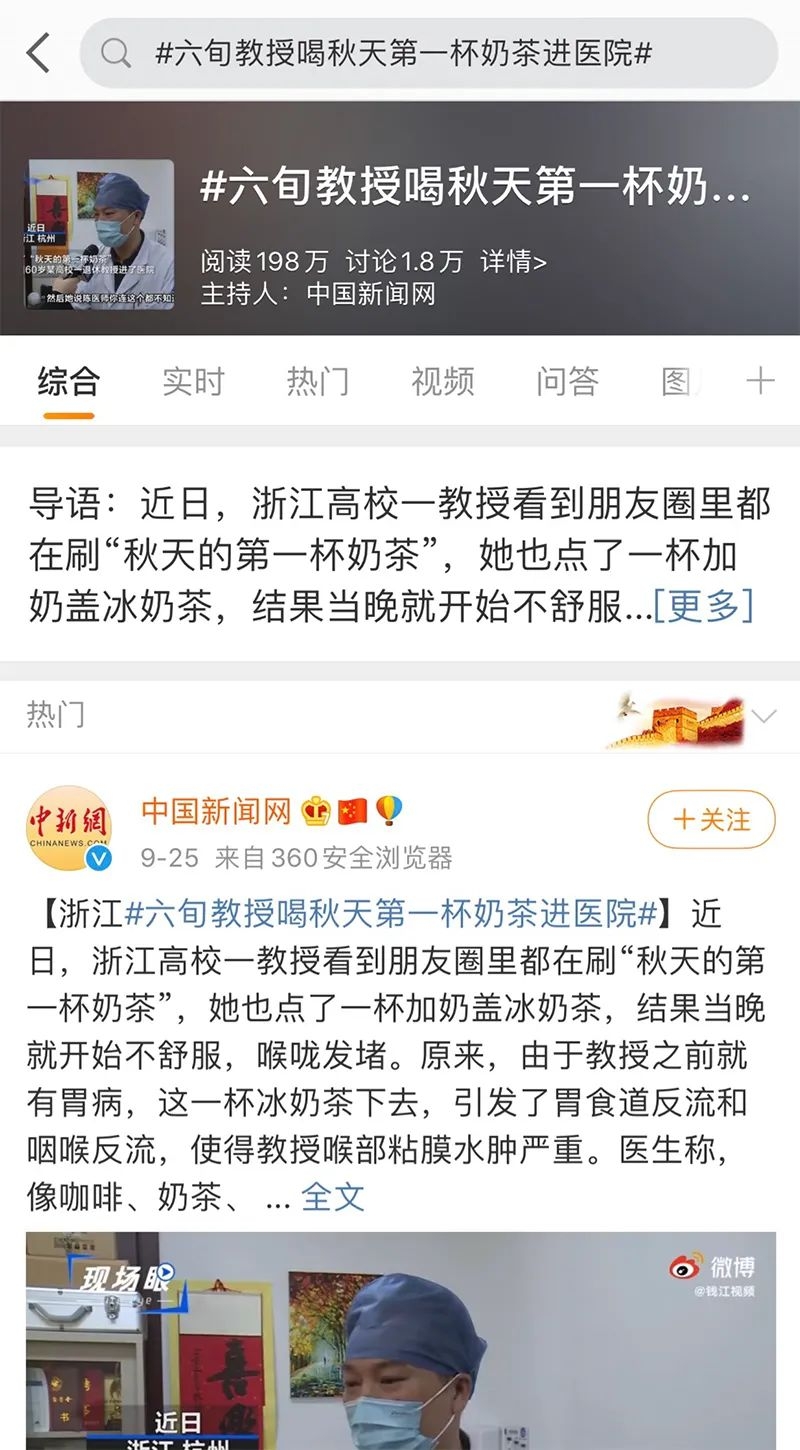Open the post options chevron beside 热门
Screen dimensions: 800x1450
click(764, 716)
